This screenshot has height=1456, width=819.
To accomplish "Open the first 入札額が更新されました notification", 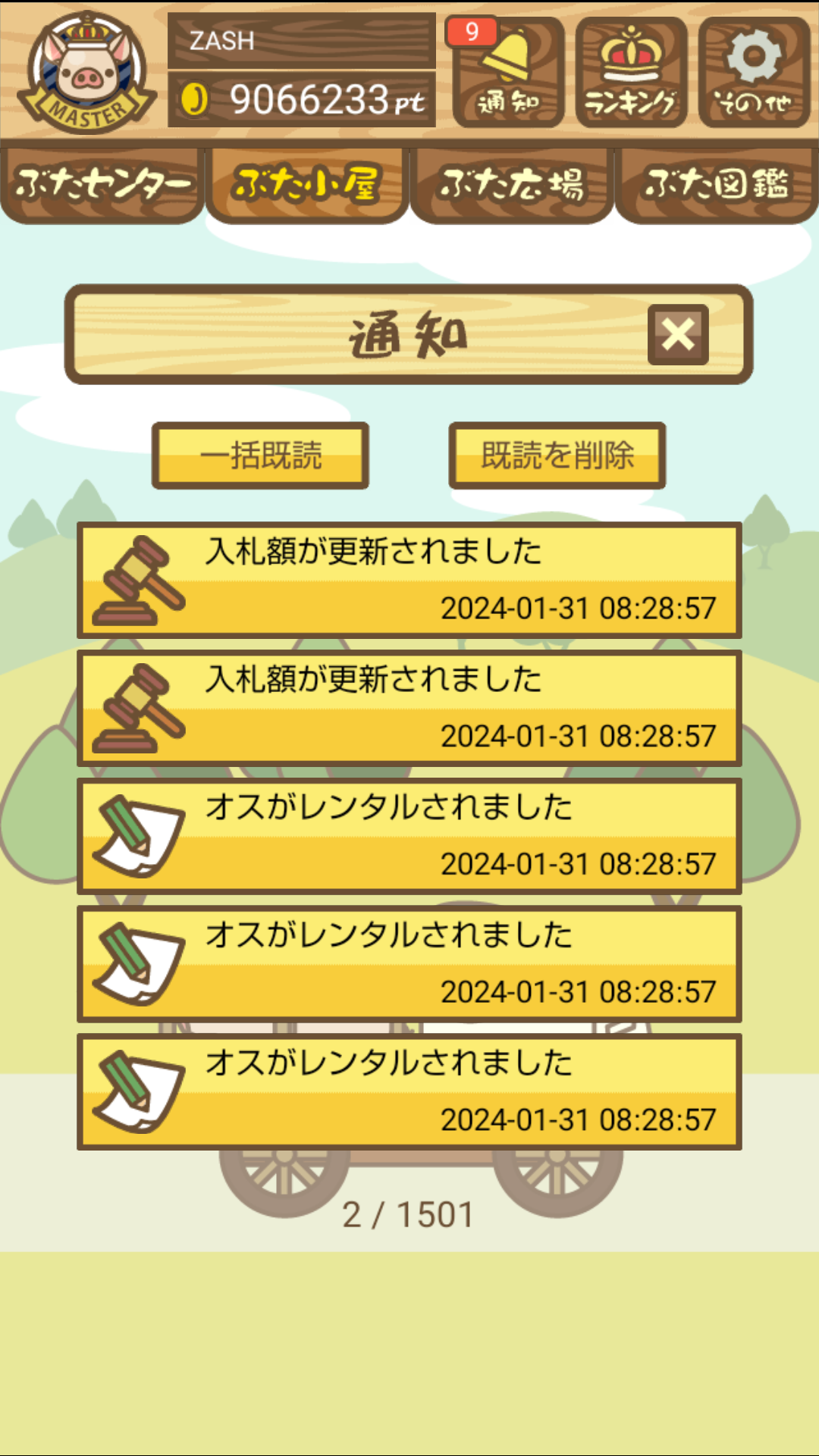I will [x=409, y=580].
